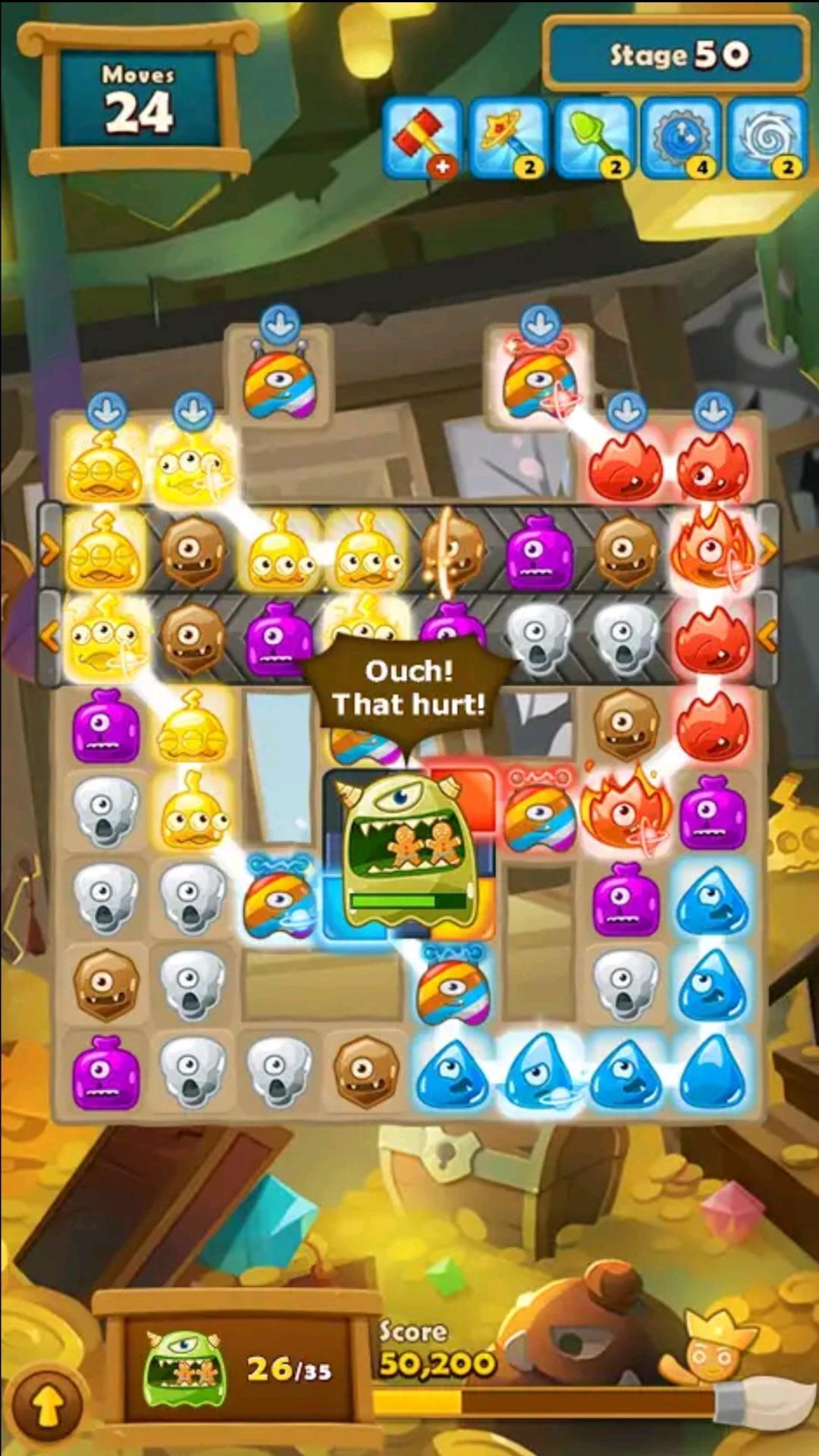Select the hammer booster with plus sign

[x=422, y=139]
